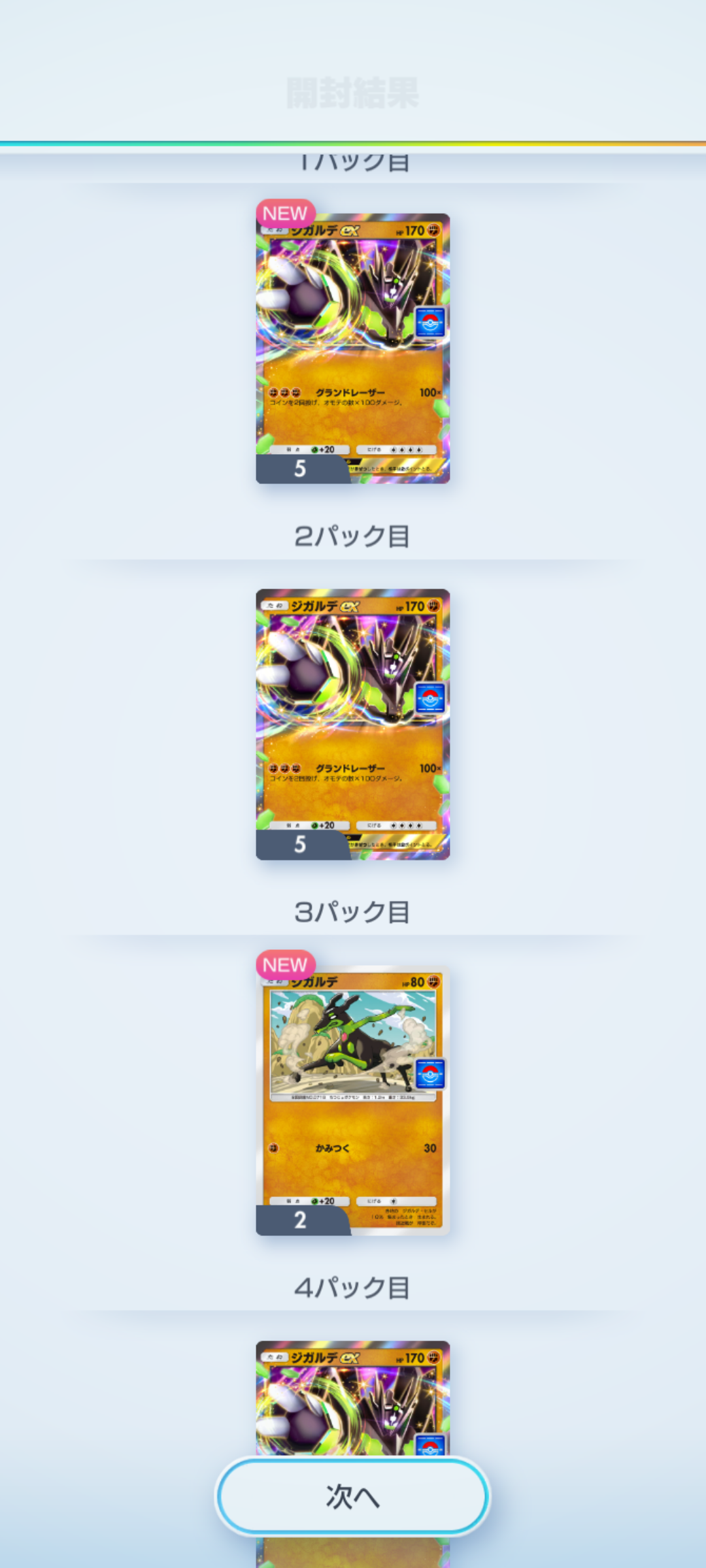
Task: Tap the 次へ button to continue
Action: tap(352, 1496)
